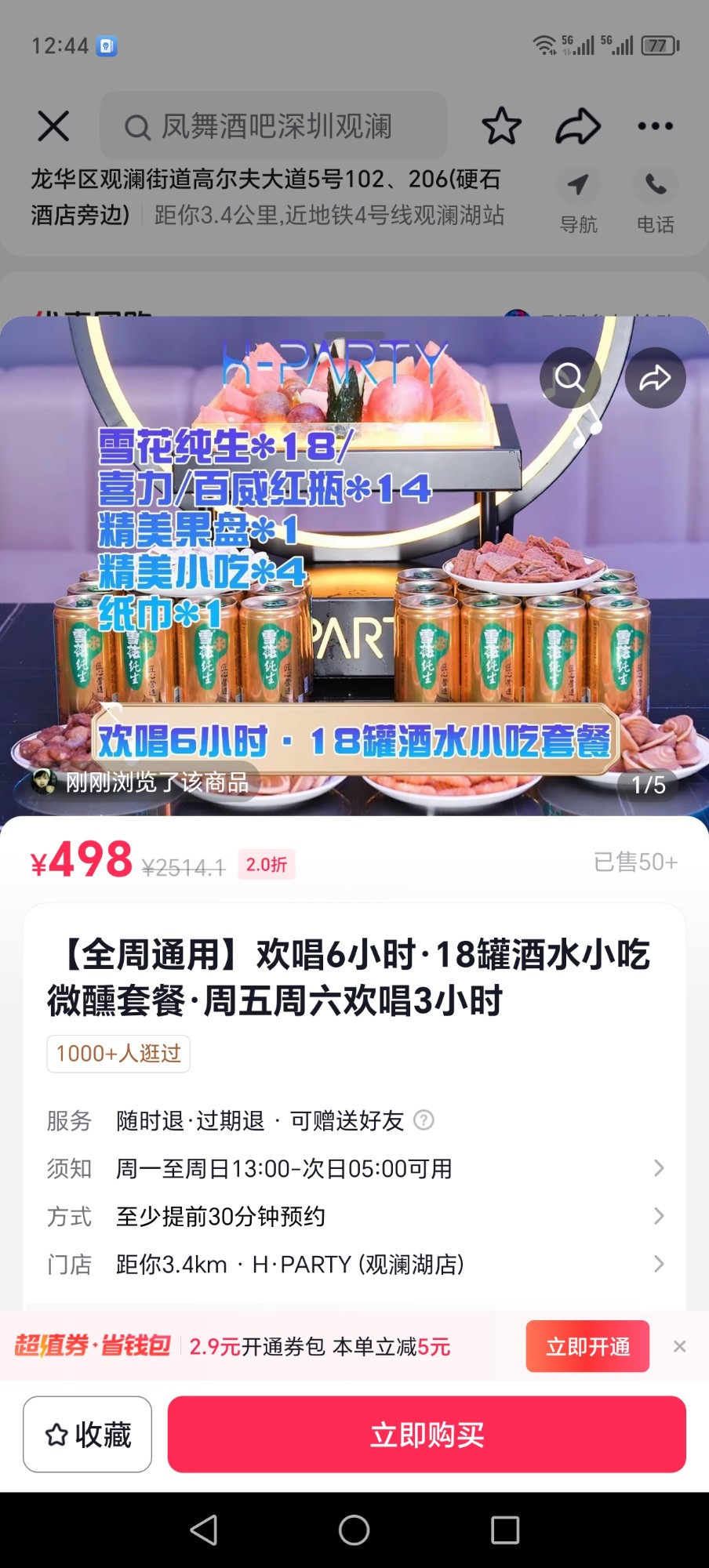Screen dimensions: 709x1568
Task: Share this deal from the image share icon
Action: pos(655,378)
